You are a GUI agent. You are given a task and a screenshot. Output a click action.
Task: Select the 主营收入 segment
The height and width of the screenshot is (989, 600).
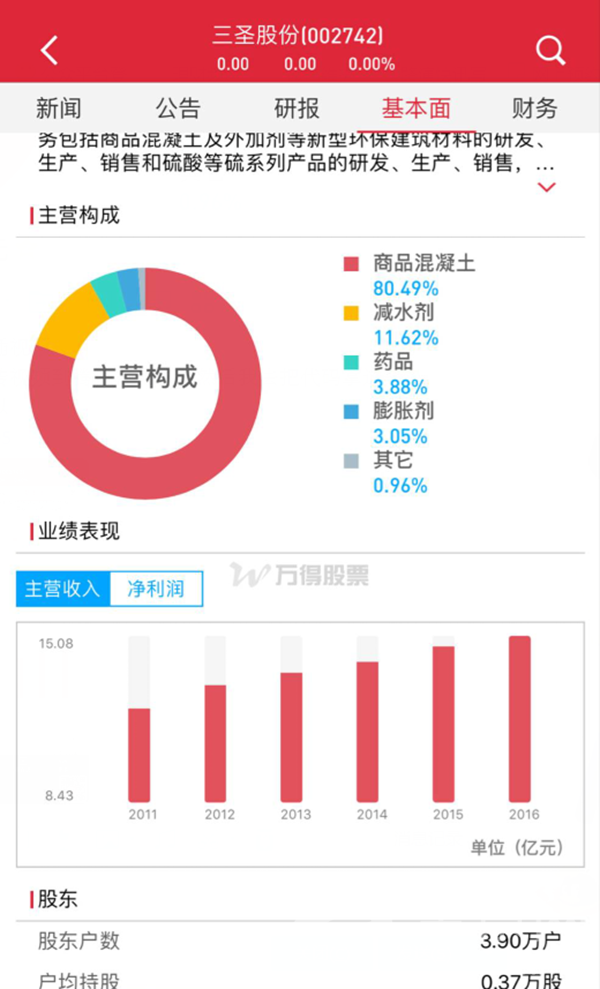click(63, 589)
